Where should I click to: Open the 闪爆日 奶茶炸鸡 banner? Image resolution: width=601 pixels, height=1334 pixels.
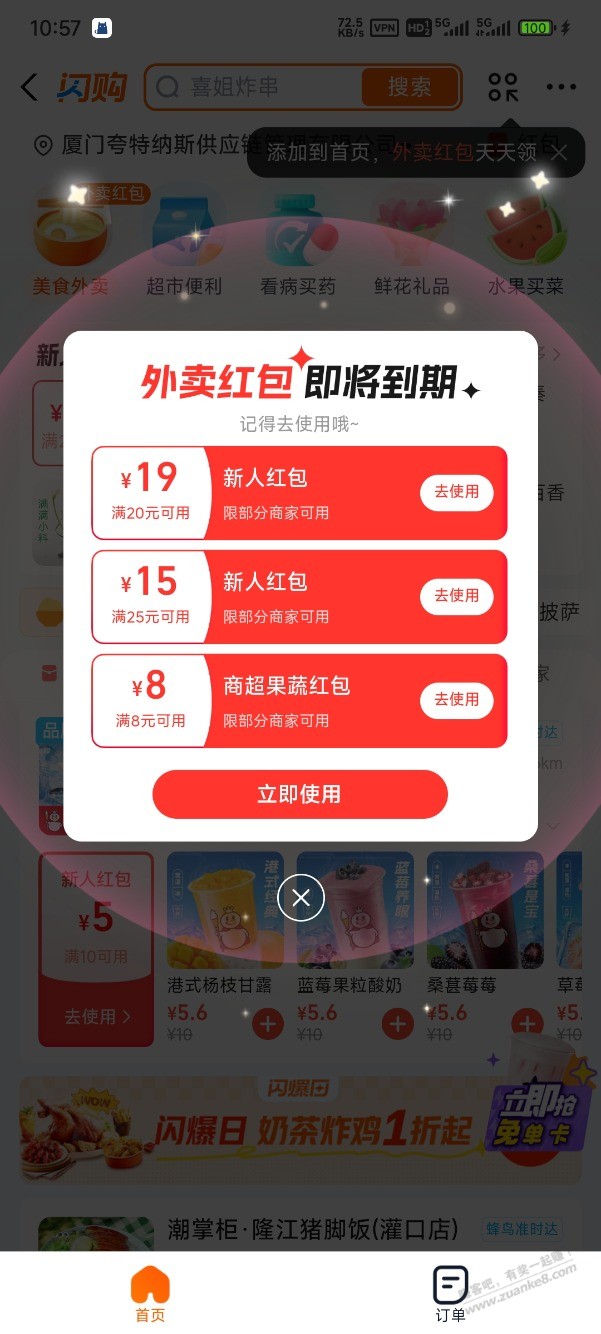pos(300,1127)
